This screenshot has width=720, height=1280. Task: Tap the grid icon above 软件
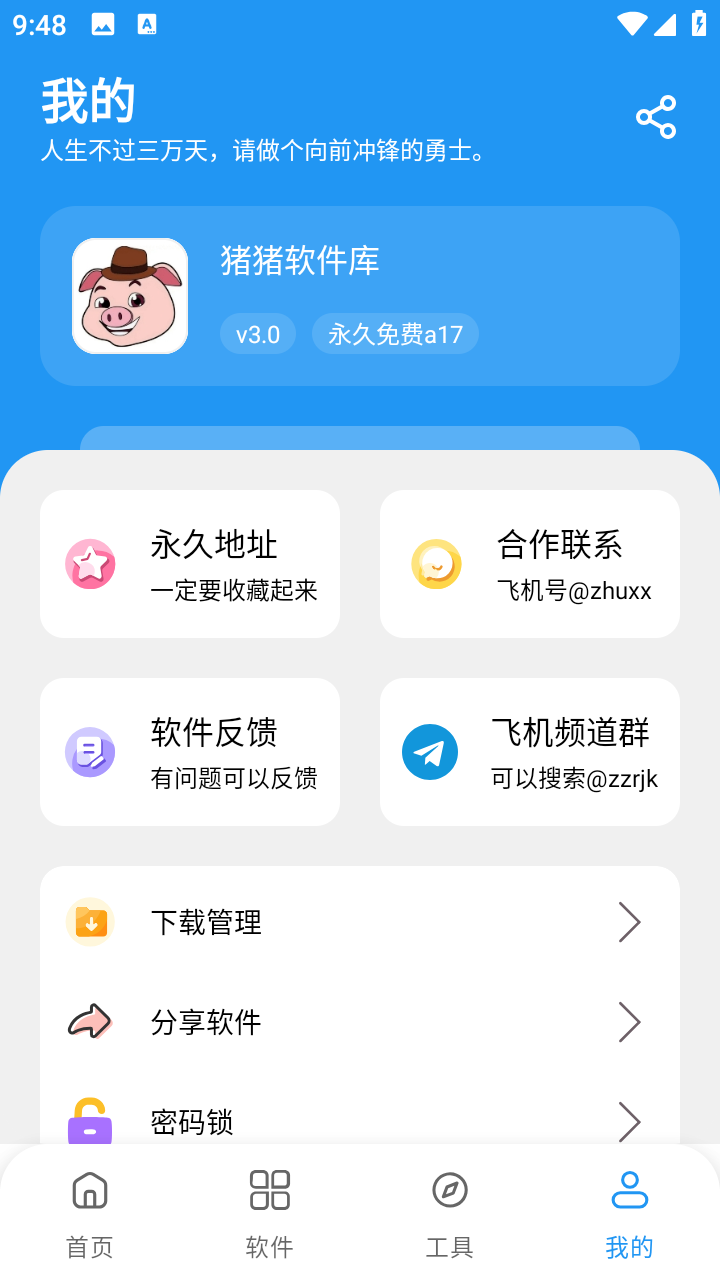[268, 1191]
